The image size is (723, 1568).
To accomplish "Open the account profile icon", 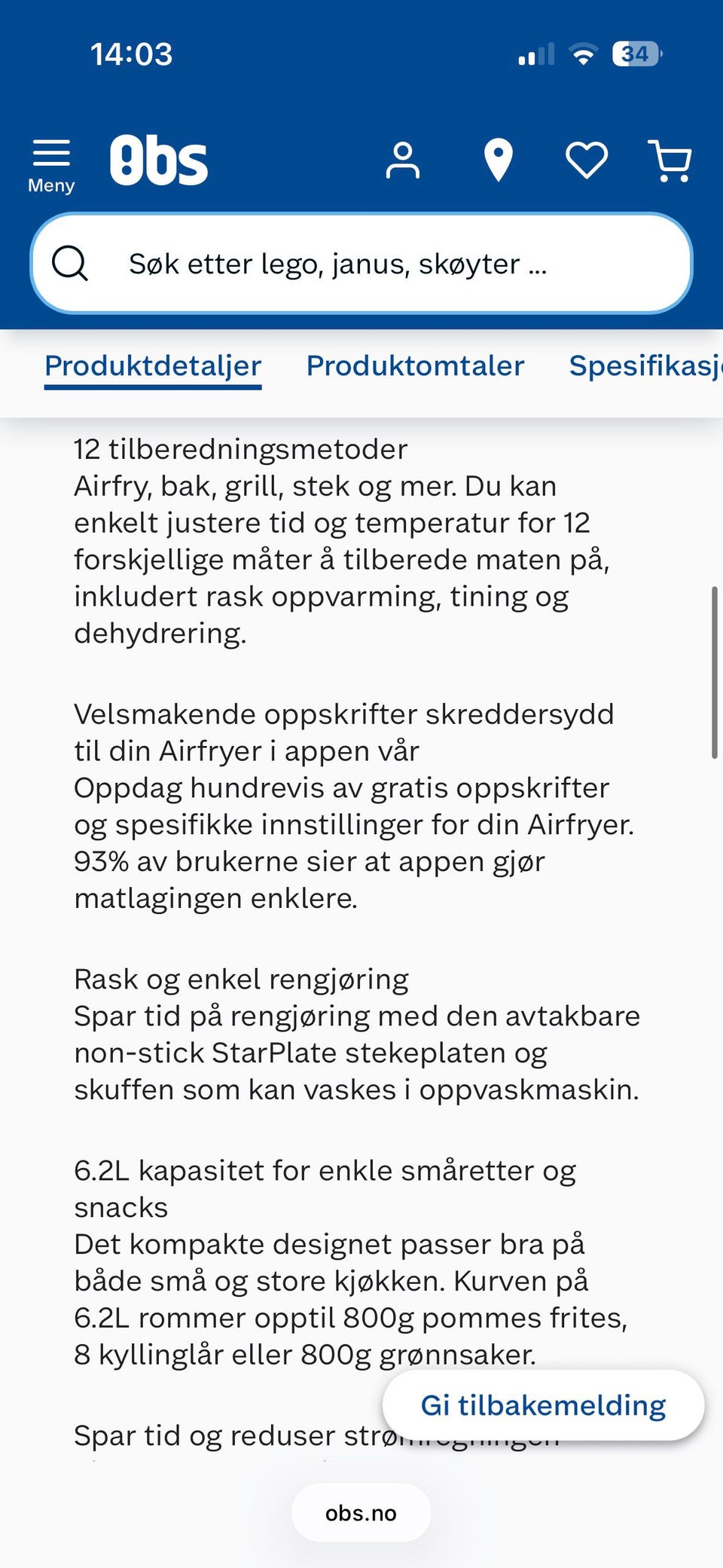I will (x=404, y=159).
